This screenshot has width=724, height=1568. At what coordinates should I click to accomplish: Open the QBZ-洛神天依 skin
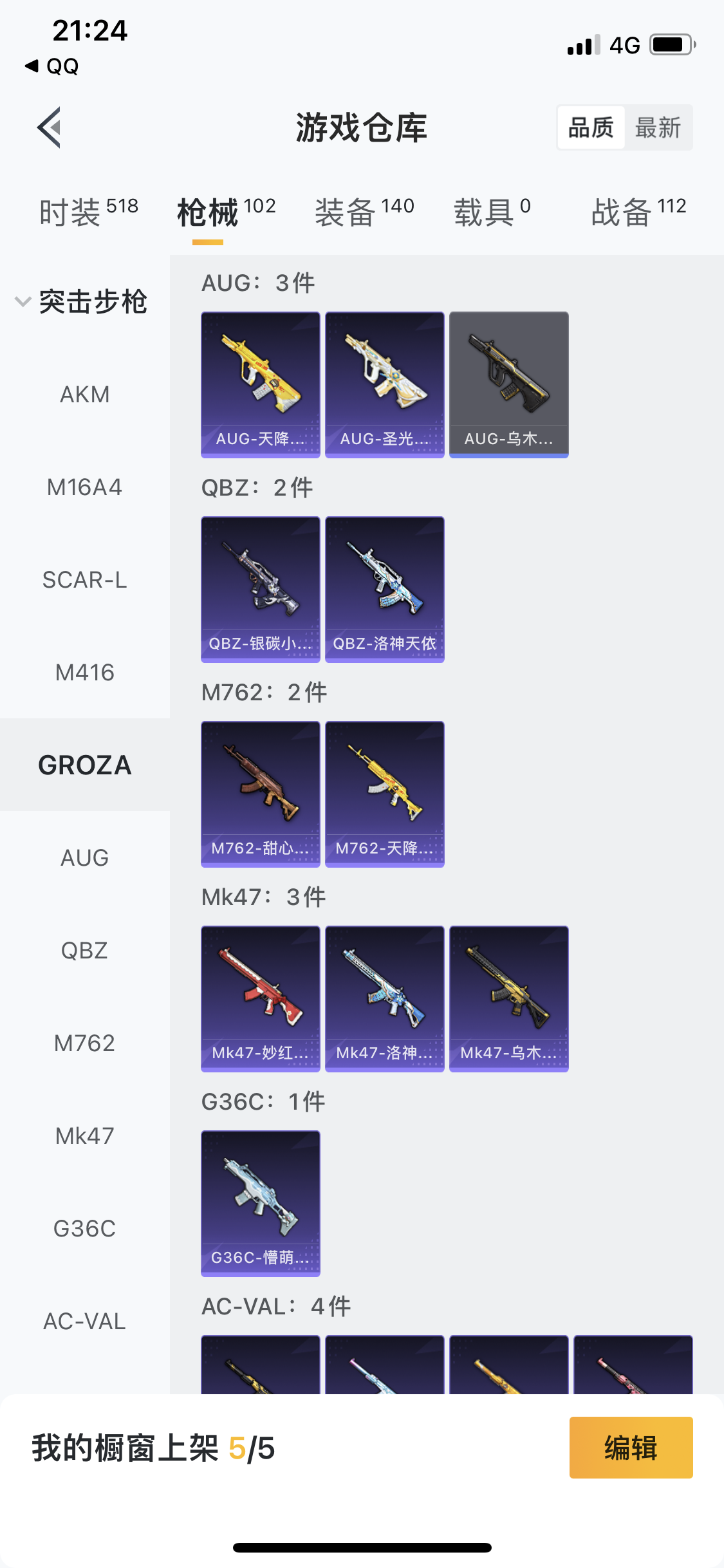384,589
